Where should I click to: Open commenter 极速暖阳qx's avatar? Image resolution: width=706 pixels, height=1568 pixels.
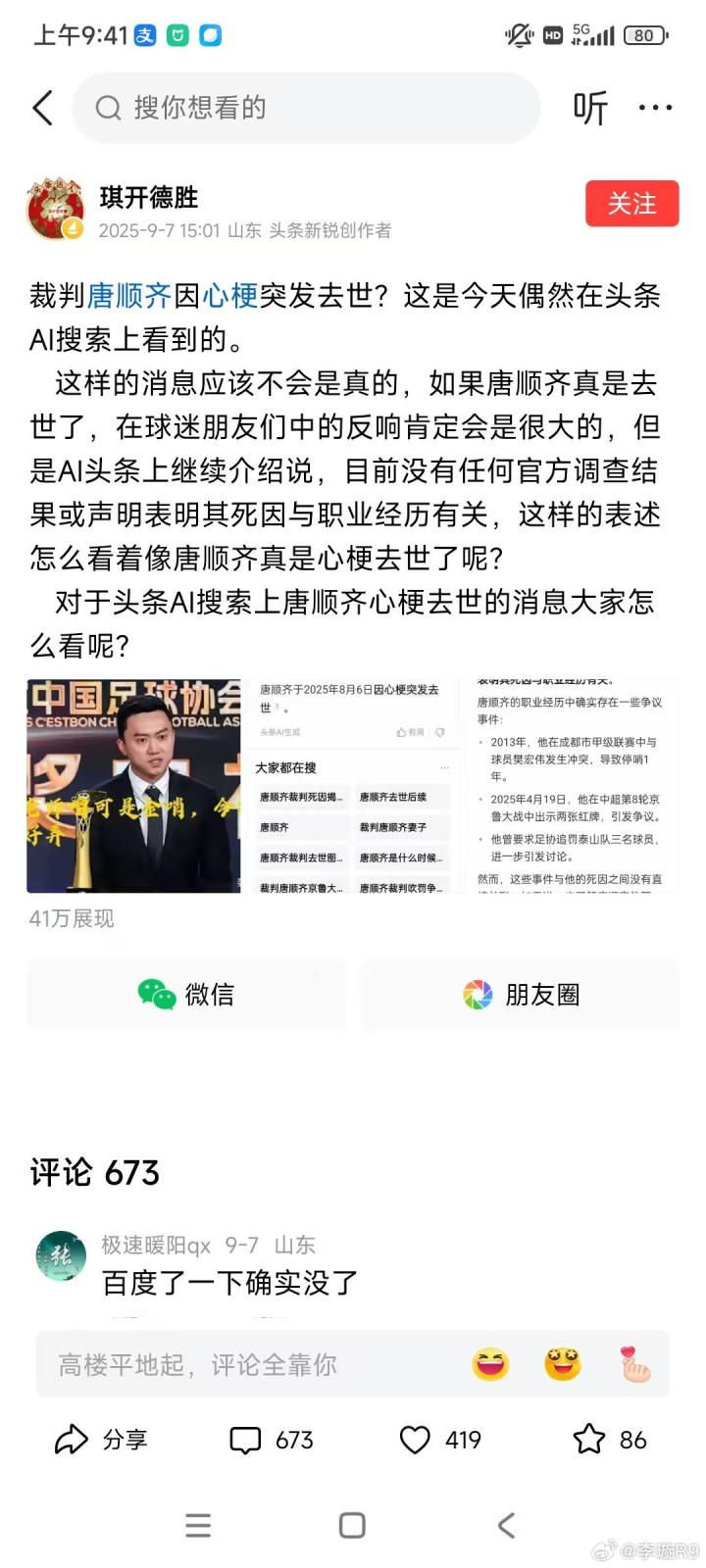[62, 1256]
